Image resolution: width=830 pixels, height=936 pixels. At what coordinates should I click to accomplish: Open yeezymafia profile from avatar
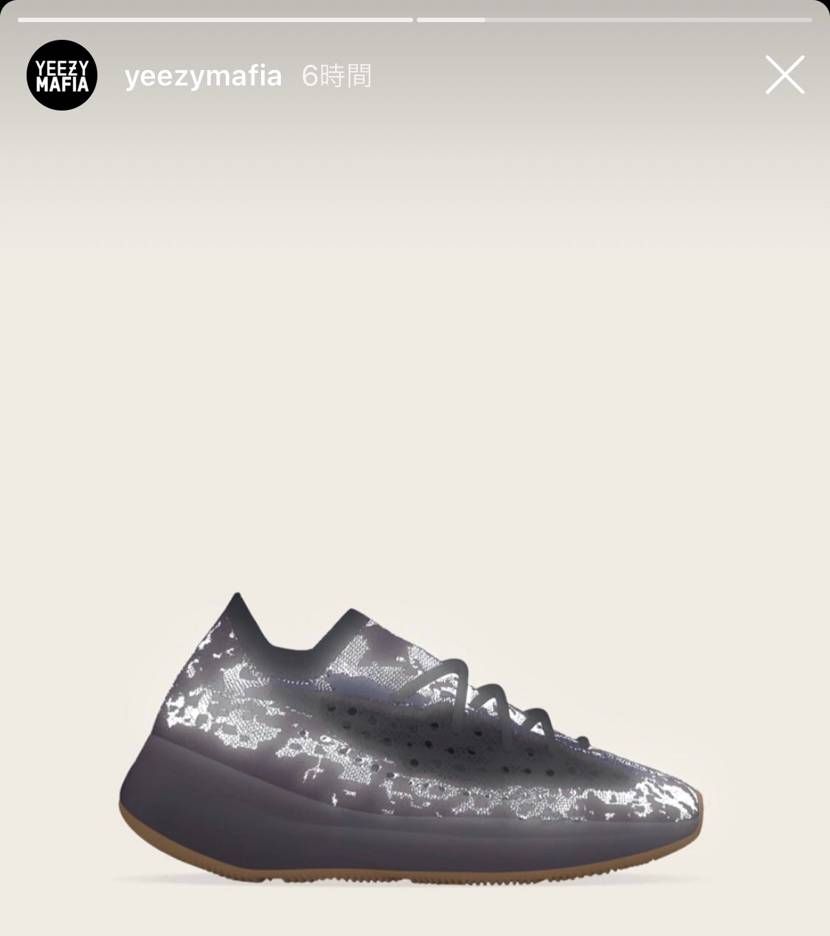tap(62, 75)
